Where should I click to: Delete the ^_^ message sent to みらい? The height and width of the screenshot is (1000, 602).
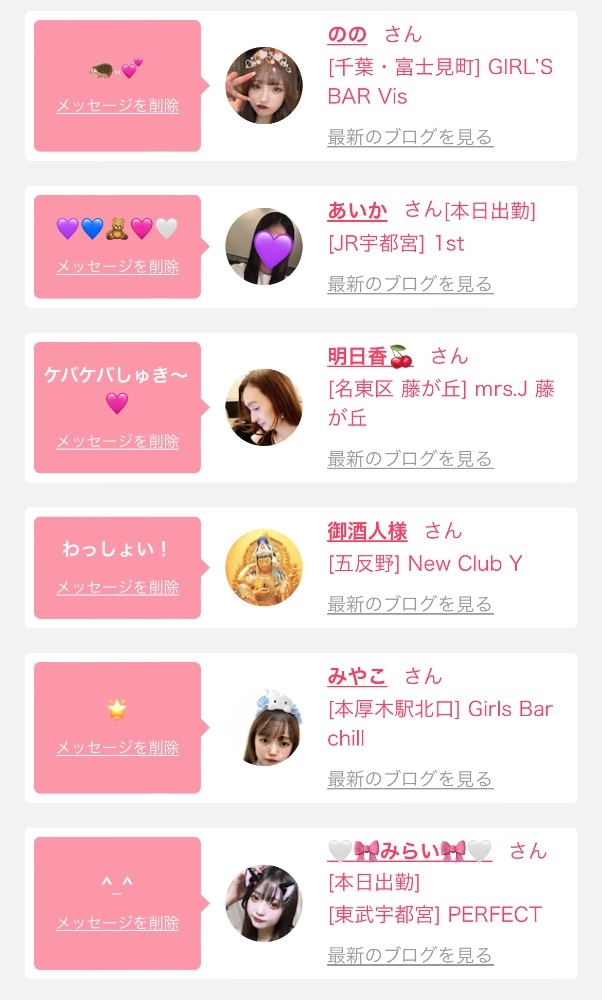click(117, 923)
